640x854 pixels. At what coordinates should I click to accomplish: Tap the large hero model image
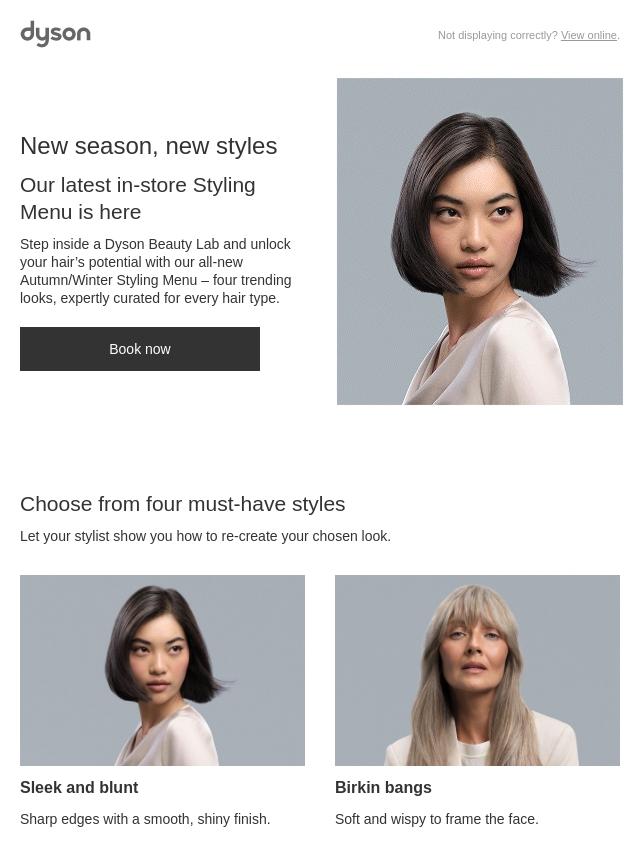[480, 241]
